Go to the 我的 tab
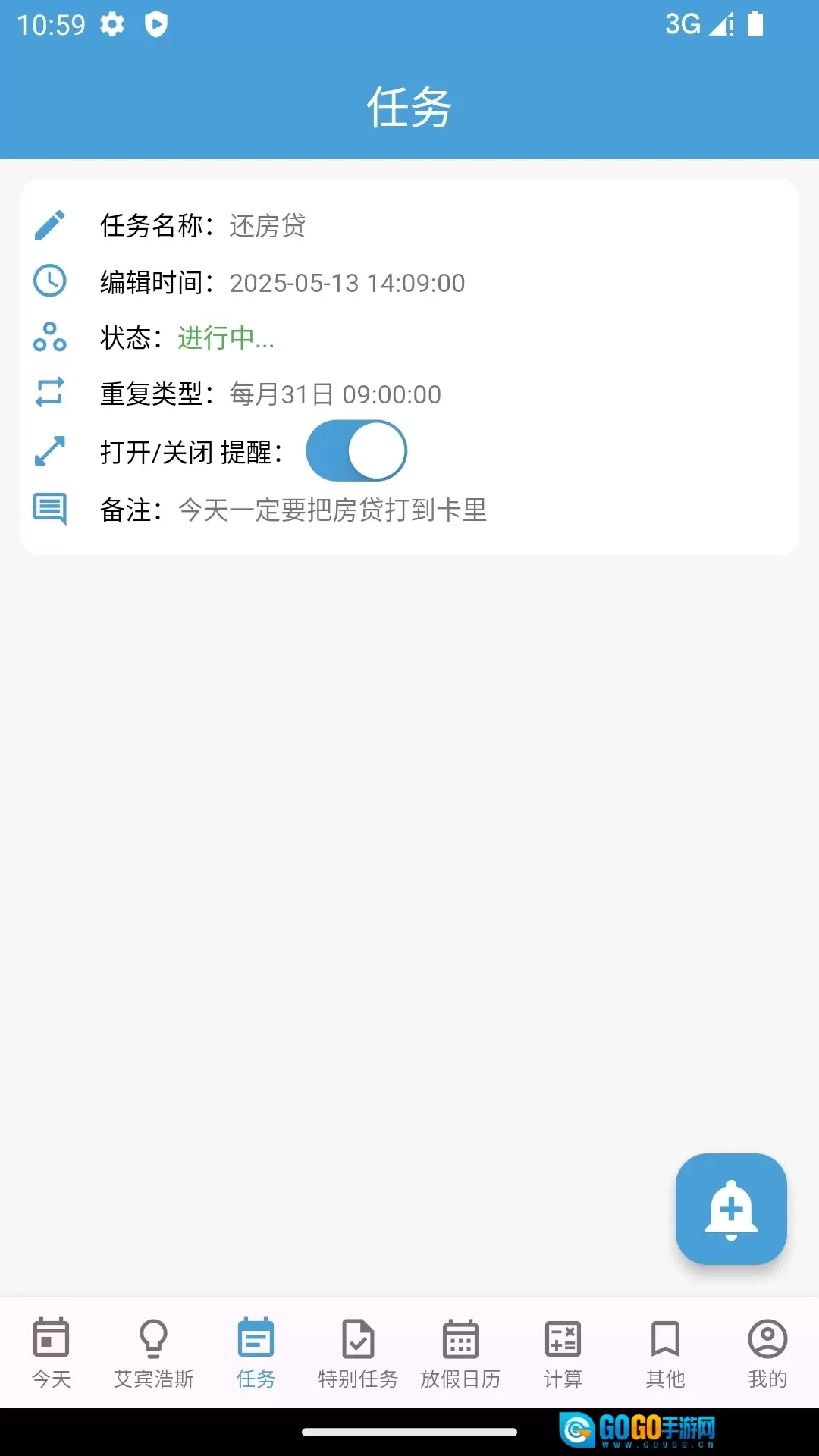The width and height of the screenshot is (819, 1456). click(767, 1353)
